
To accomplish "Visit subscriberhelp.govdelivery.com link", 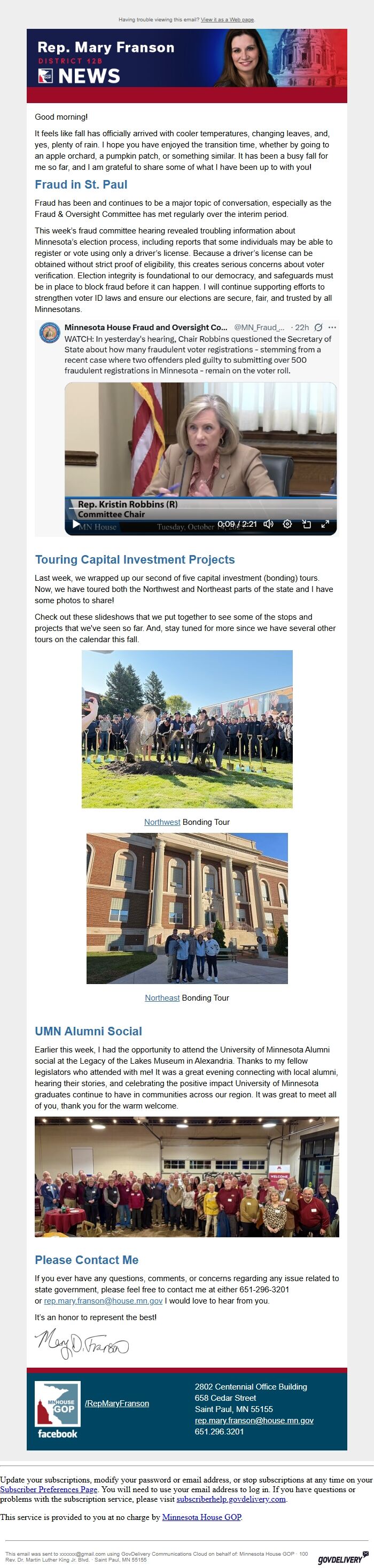I will pos(231,1499).
